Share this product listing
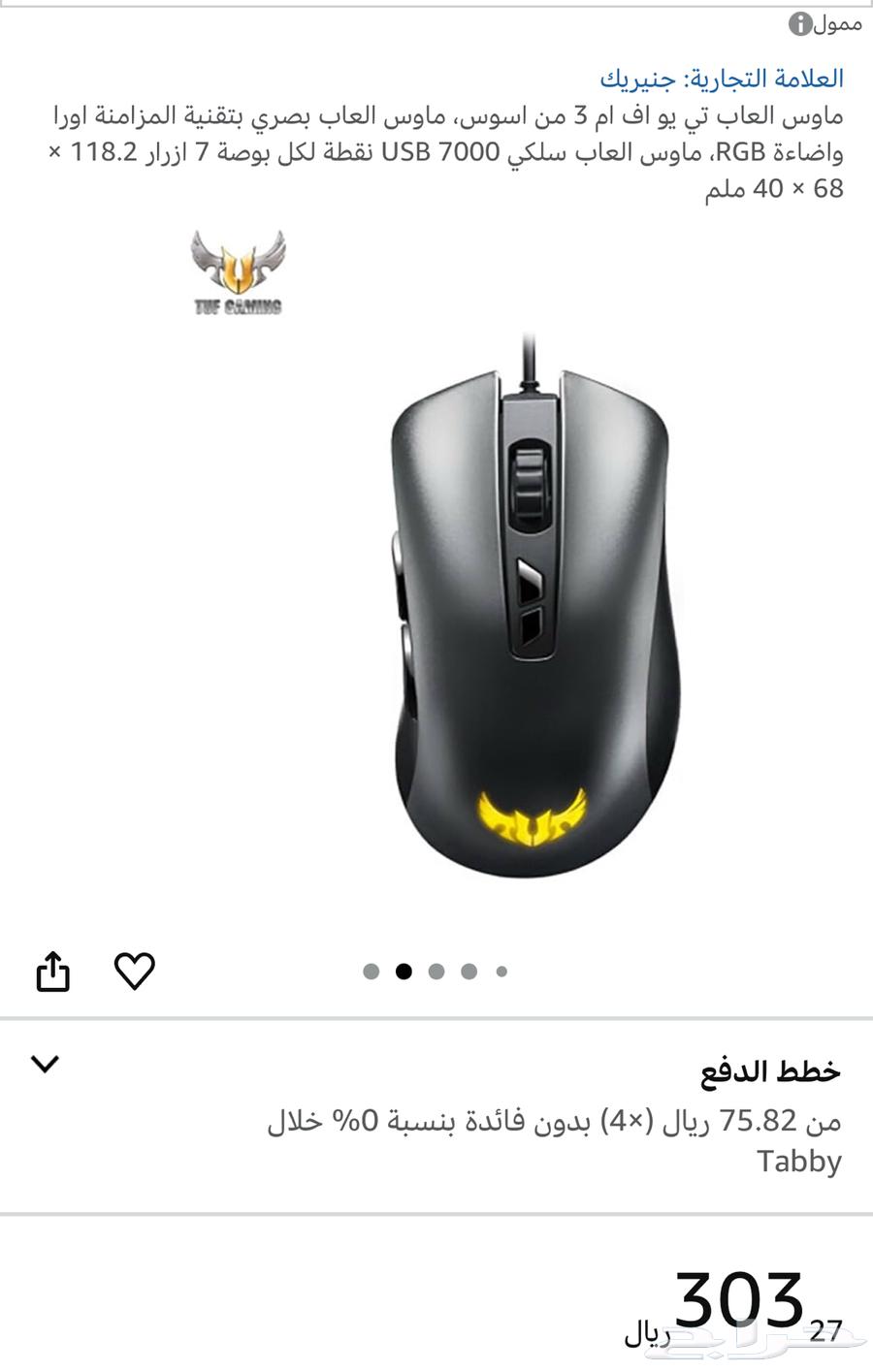The image size is (873, 1372). point(53,971)
